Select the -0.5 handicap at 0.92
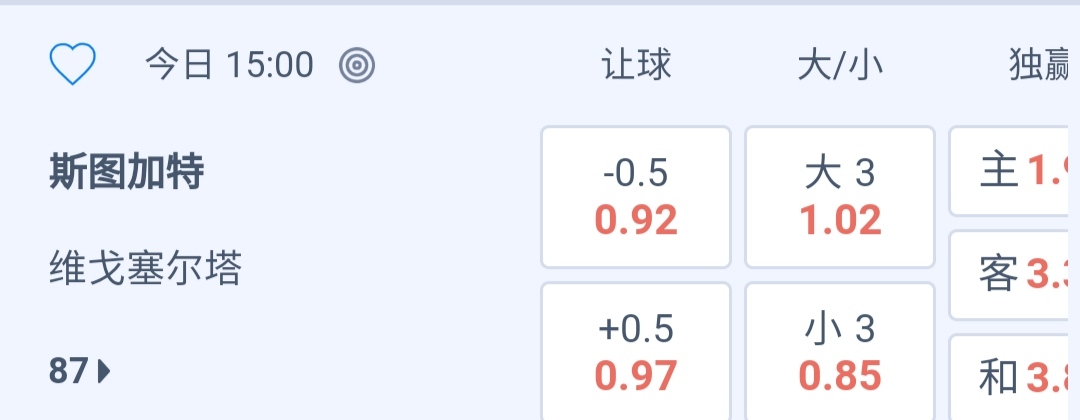The image size is (1080, 420). [636, 197]
